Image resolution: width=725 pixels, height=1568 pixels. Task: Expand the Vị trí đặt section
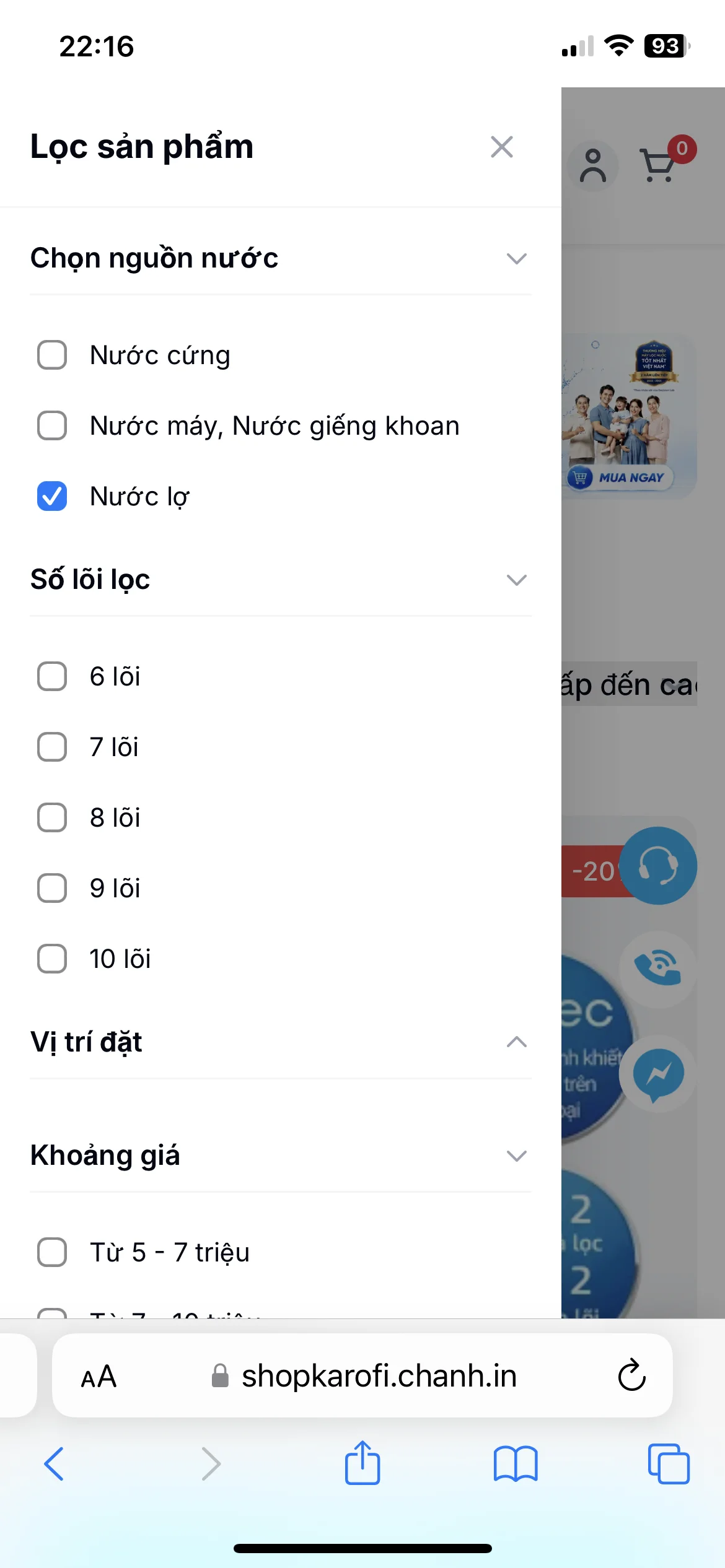(516, 1042)
